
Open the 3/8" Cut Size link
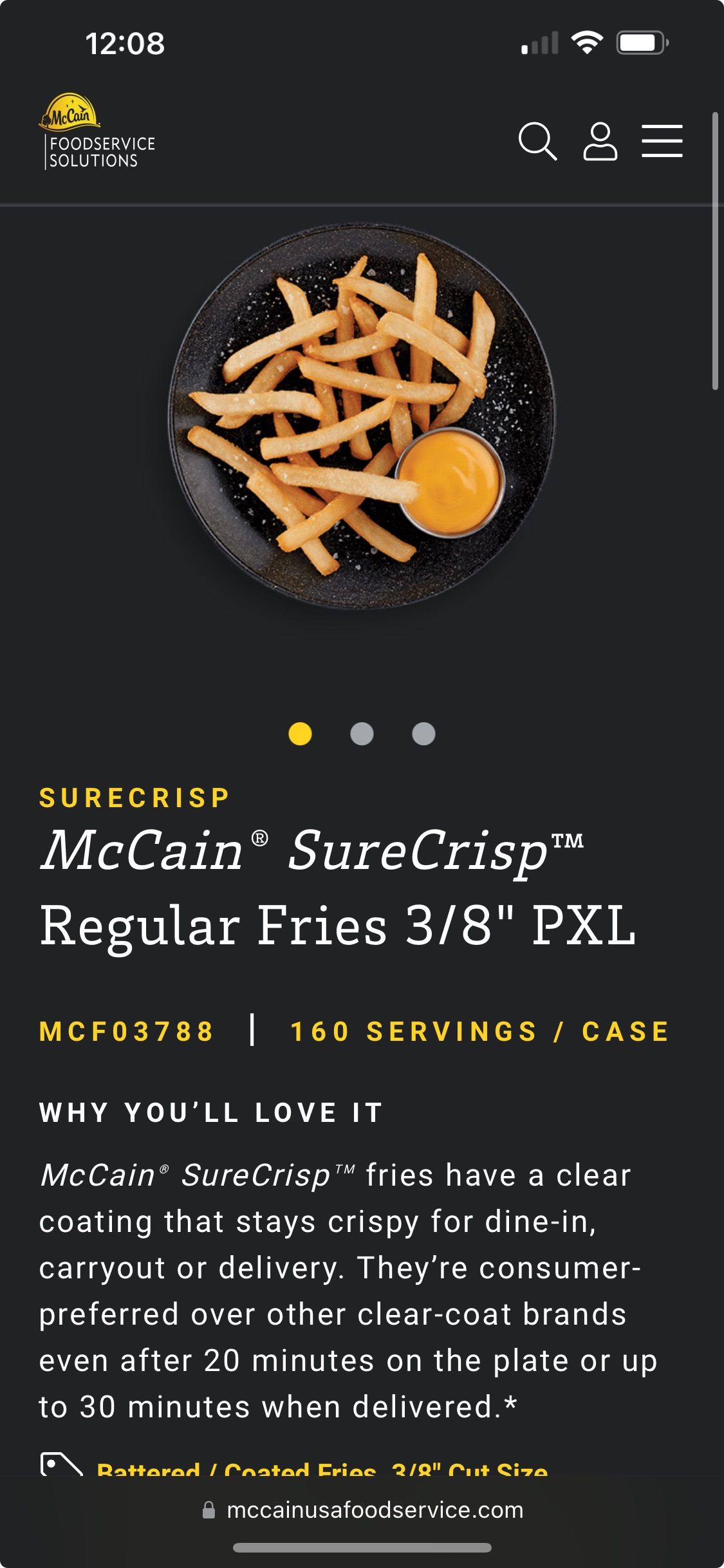470,1469
